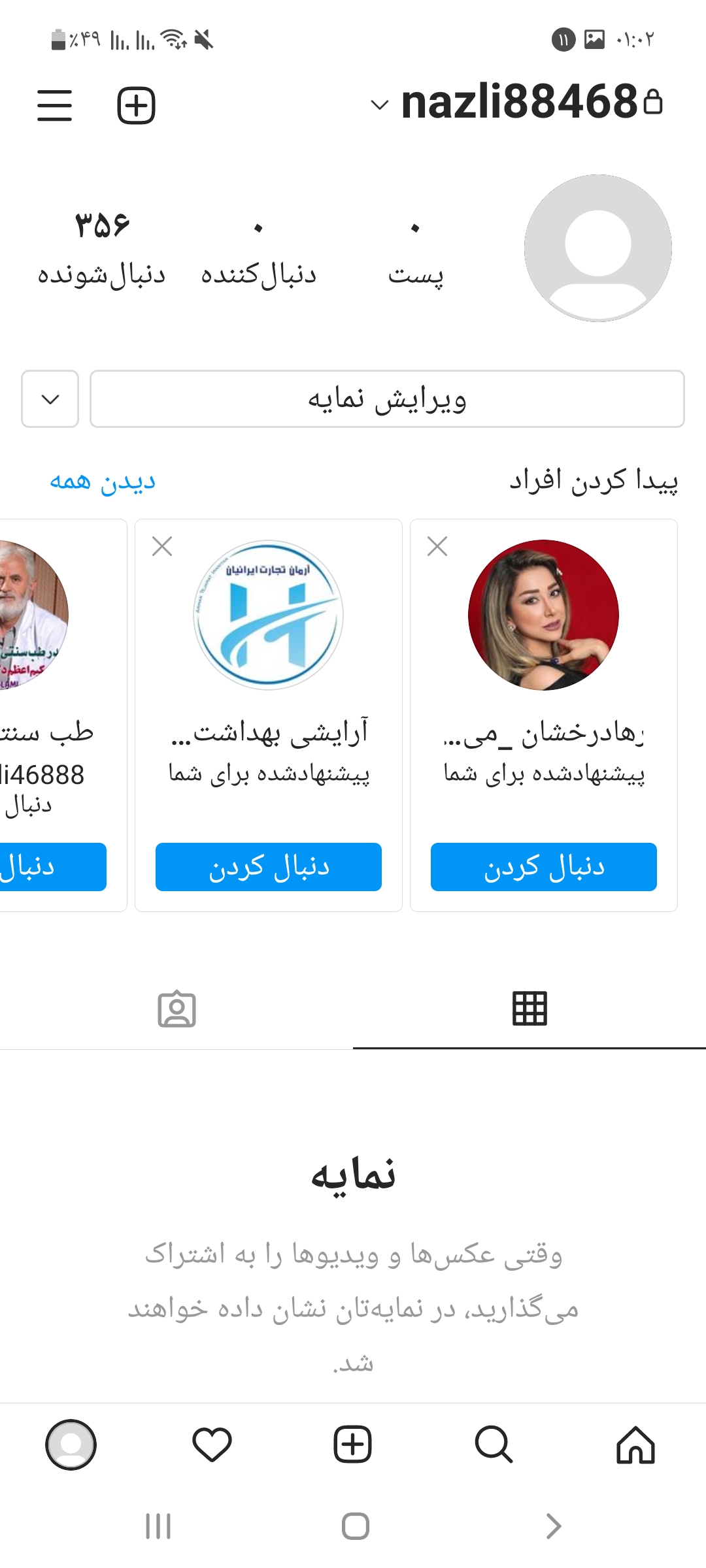Open the رهادرخشان suggested profile photo
The height and width of the screenshot is (1568, 706).
(x=543, y=615)
